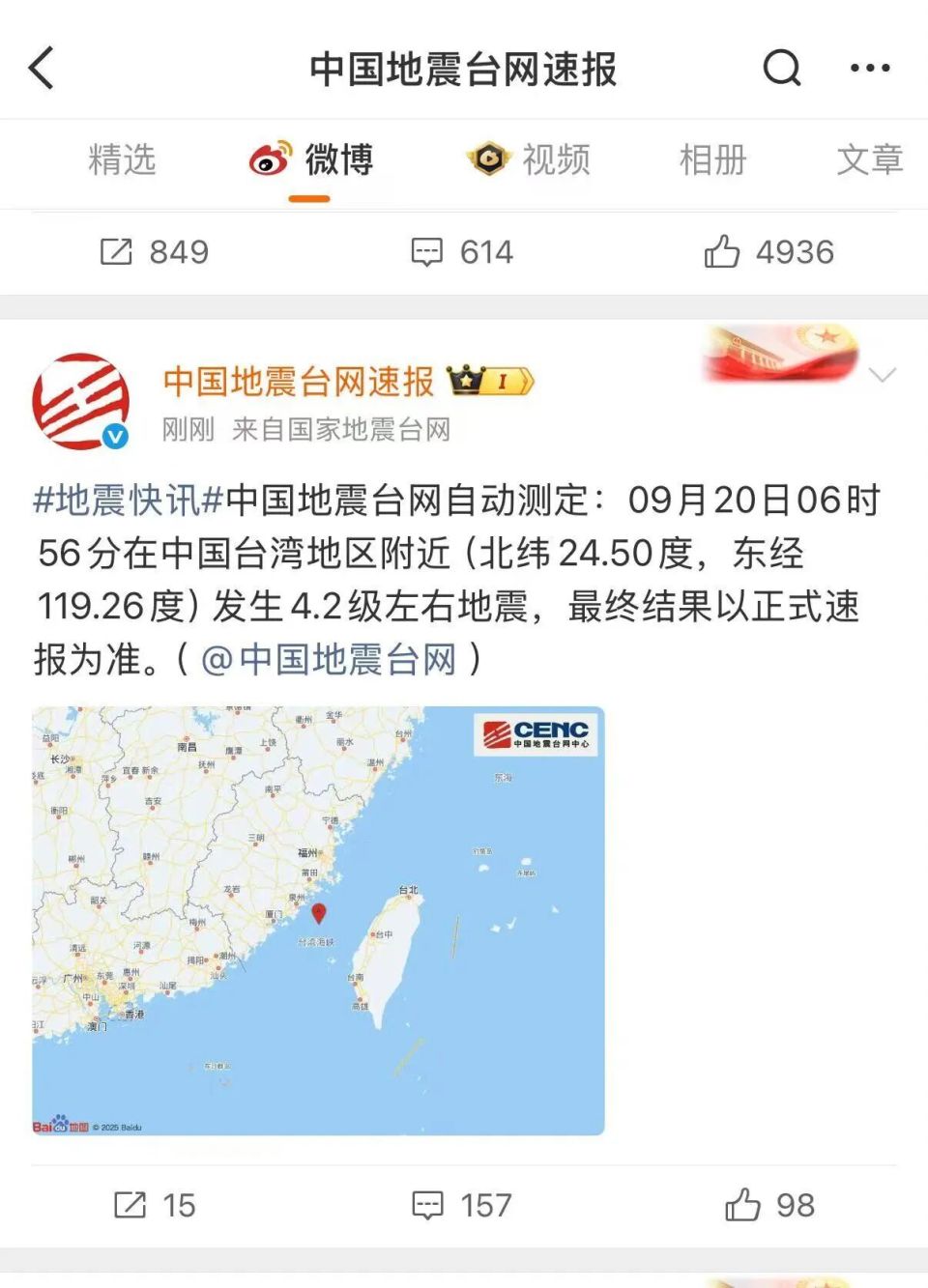
Task: Open the #地震快讯# hashtag
Action: click(129, 501)
